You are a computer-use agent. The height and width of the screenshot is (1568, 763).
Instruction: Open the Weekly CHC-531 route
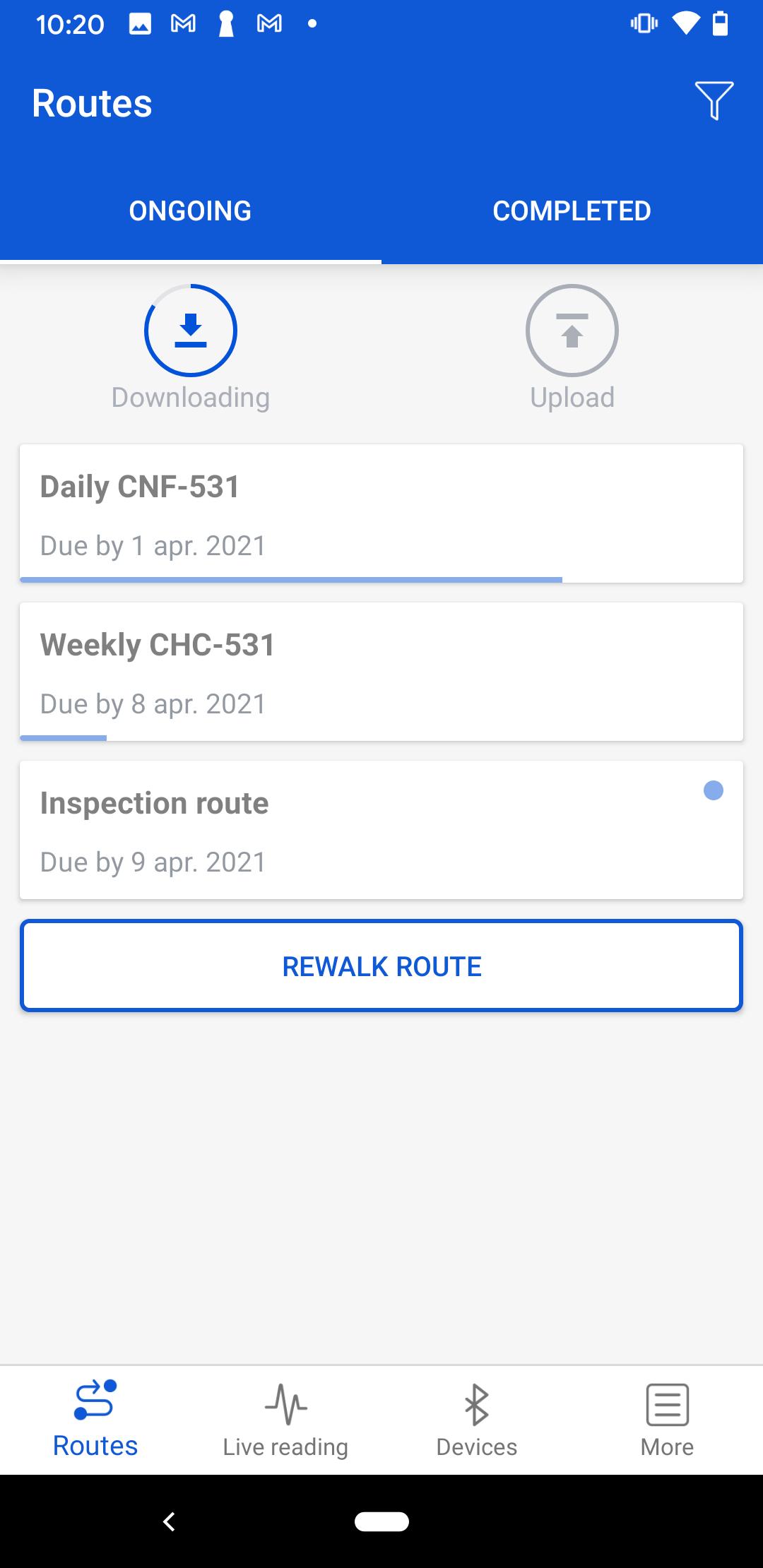click(381, 672)
